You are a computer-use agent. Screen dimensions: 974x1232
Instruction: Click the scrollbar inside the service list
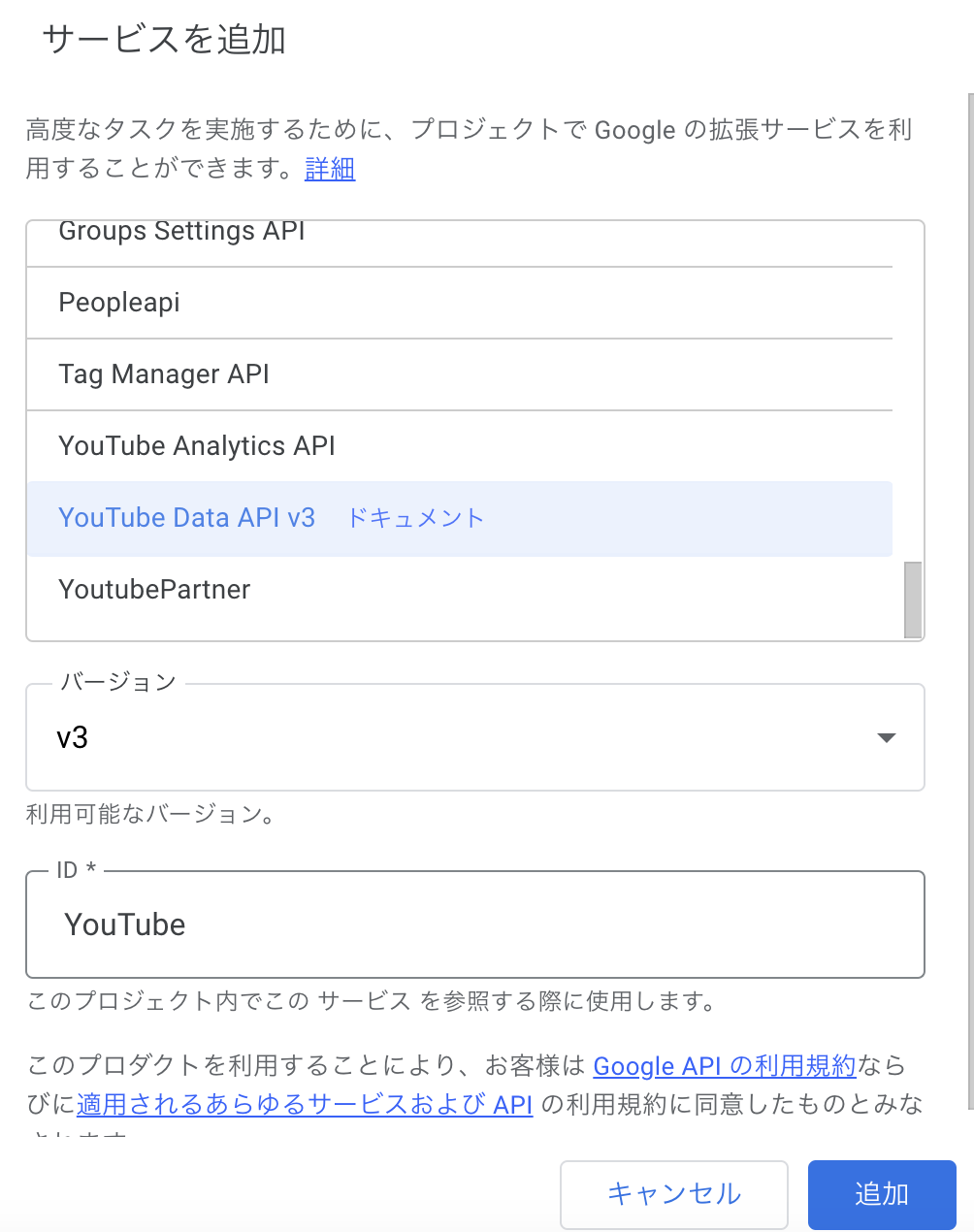(913, 600)
